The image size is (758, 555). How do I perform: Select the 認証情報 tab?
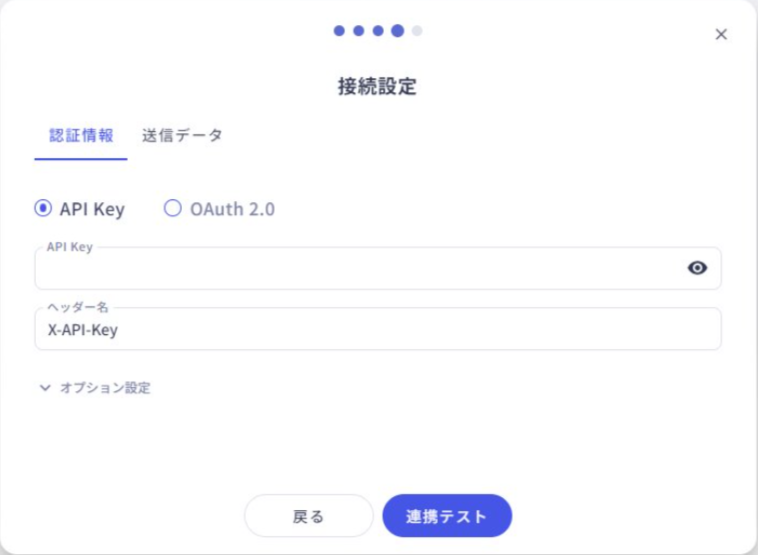[81, 136]
